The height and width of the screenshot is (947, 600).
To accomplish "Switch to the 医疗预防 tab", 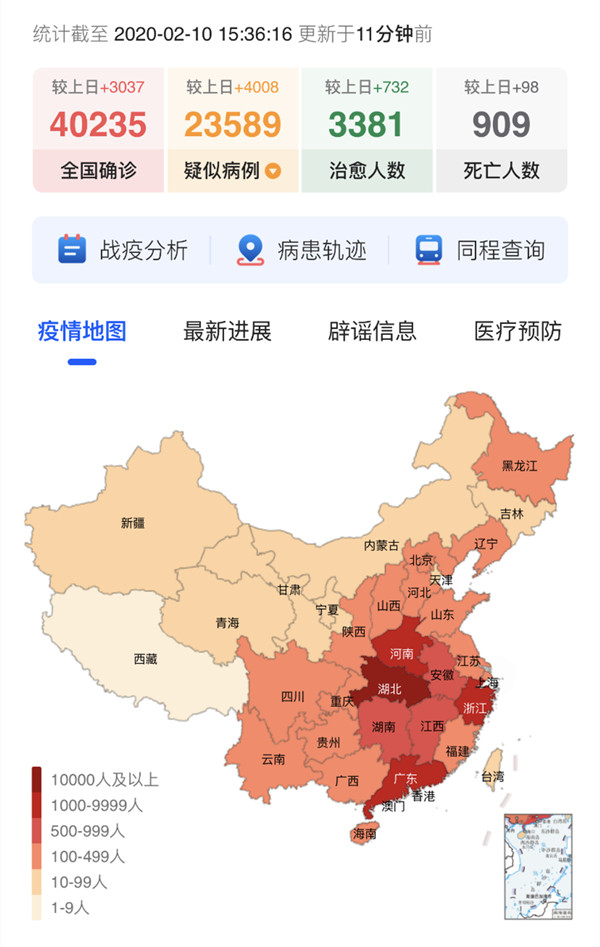I will 517,332.
